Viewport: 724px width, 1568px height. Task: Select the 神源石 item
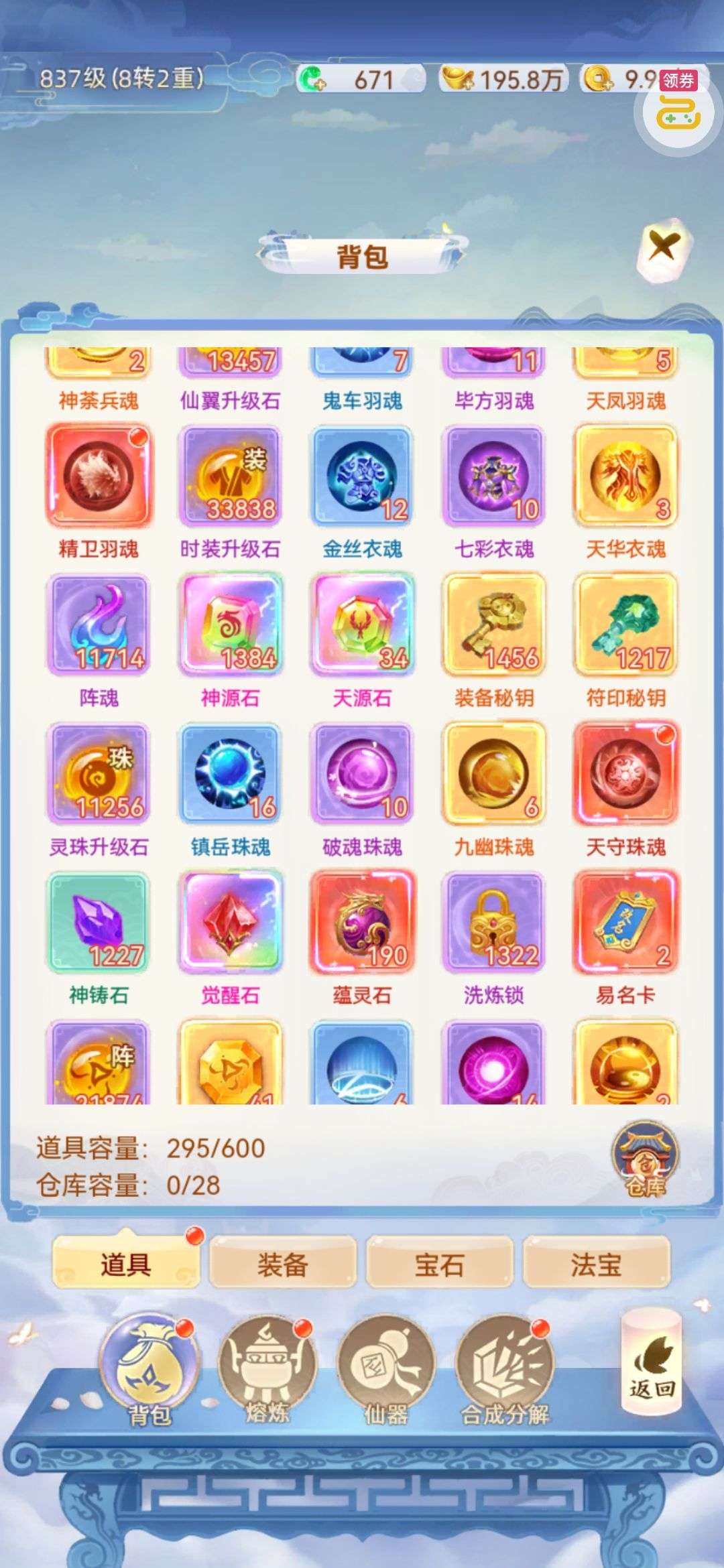pos(230,625)
